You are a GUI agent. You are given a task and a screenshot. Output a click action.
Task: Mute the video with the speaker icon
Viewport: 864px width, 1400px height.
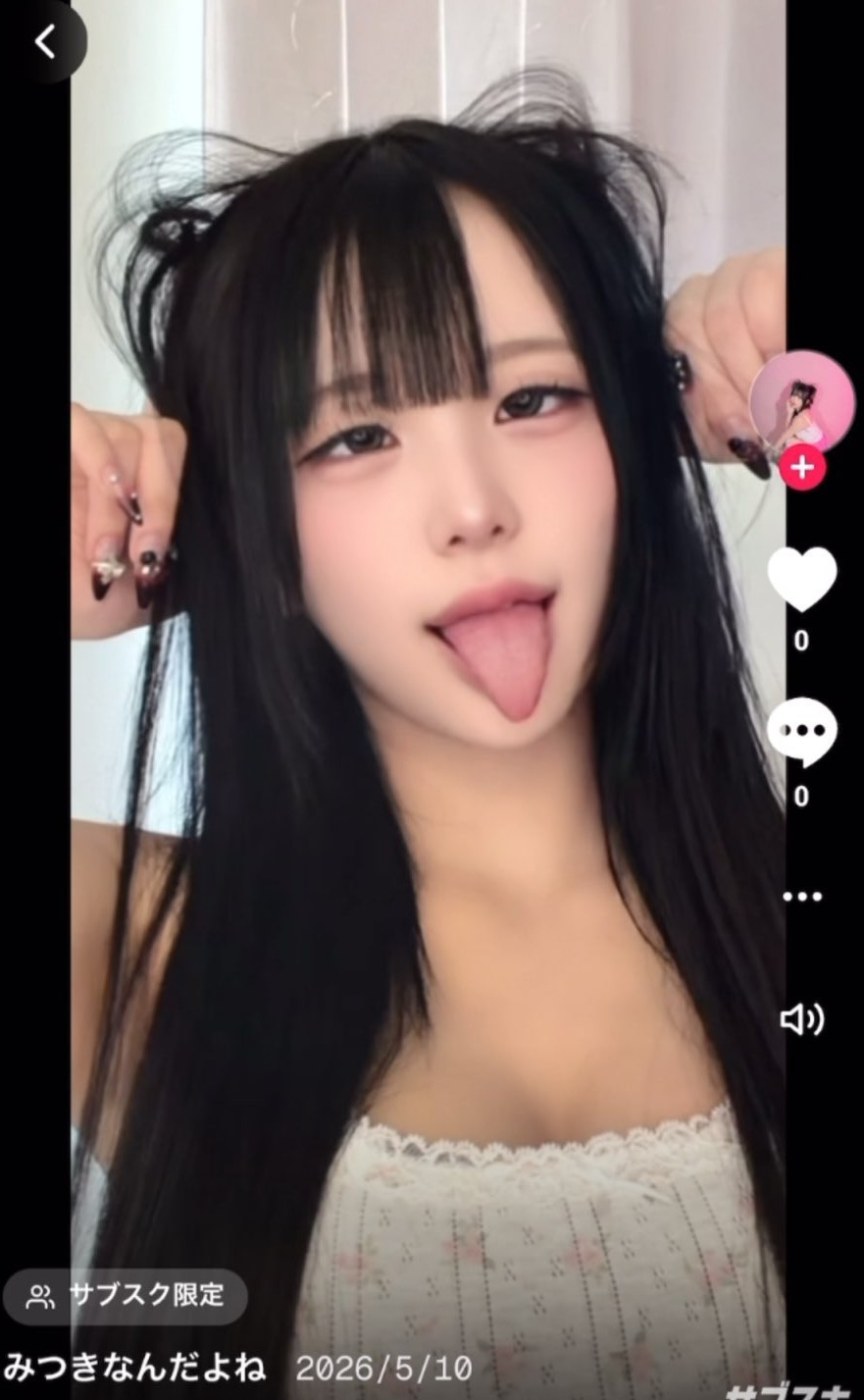801,1019
